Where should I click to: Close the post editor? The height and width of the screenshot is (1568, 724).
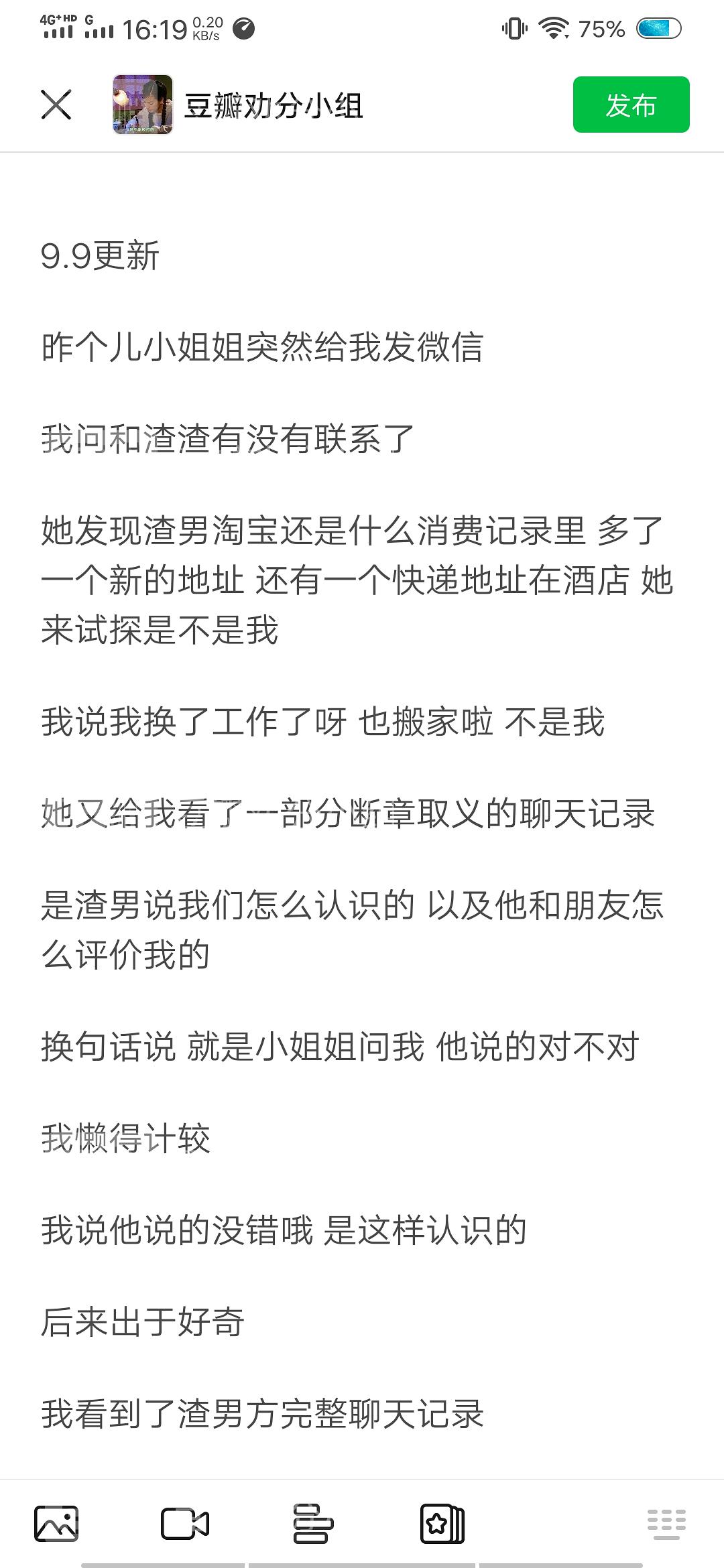coord(56,105)
